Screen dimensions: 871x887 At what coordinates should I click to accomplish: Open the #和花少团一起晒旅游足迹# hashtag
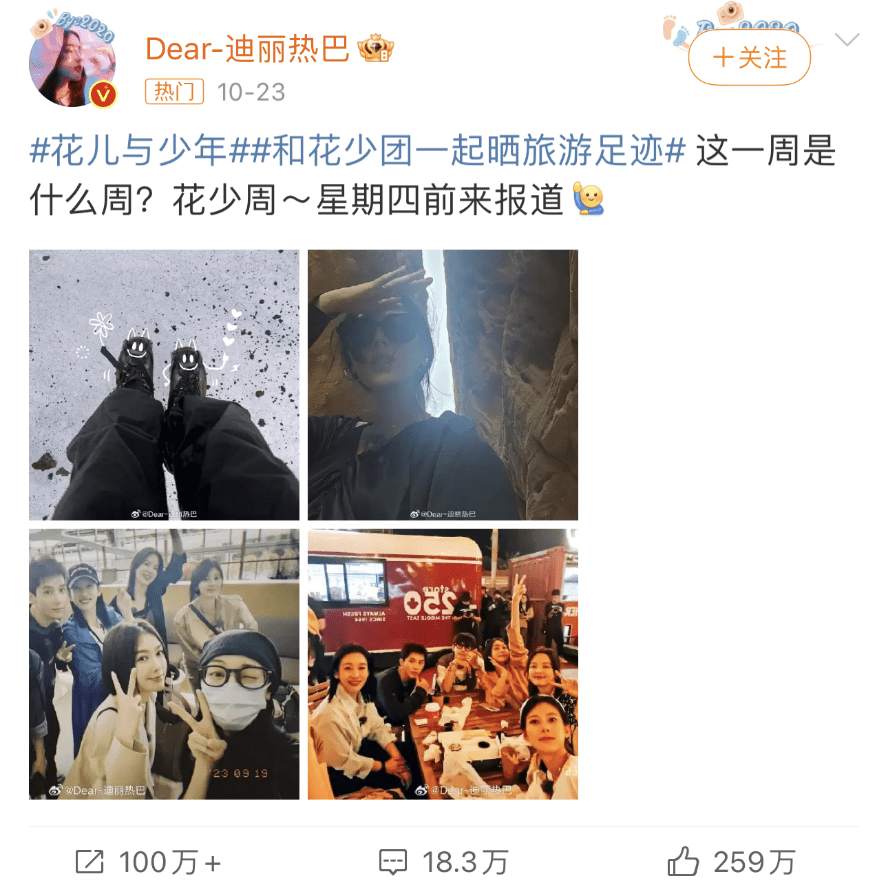click(x=457, y=152)
